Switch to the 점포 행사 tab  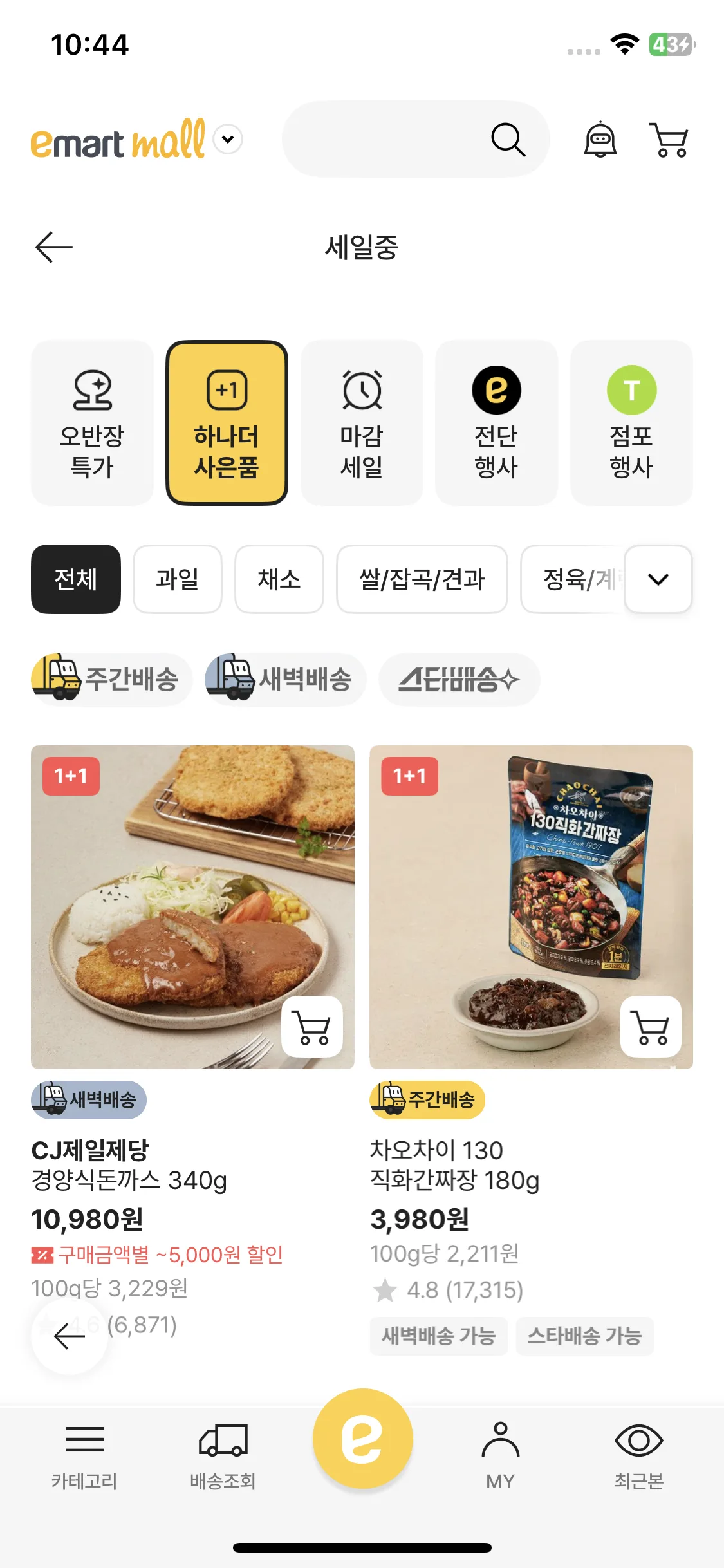click(631, 423)
